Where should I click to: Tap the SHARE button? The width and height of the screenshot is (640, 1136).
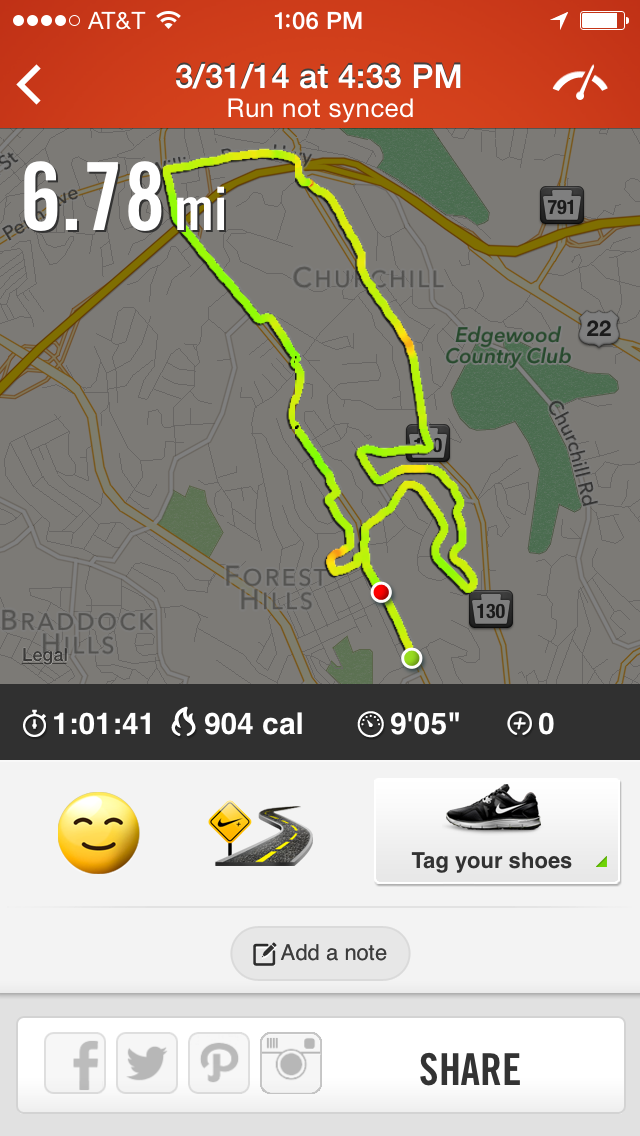(x=470, y=1069)
